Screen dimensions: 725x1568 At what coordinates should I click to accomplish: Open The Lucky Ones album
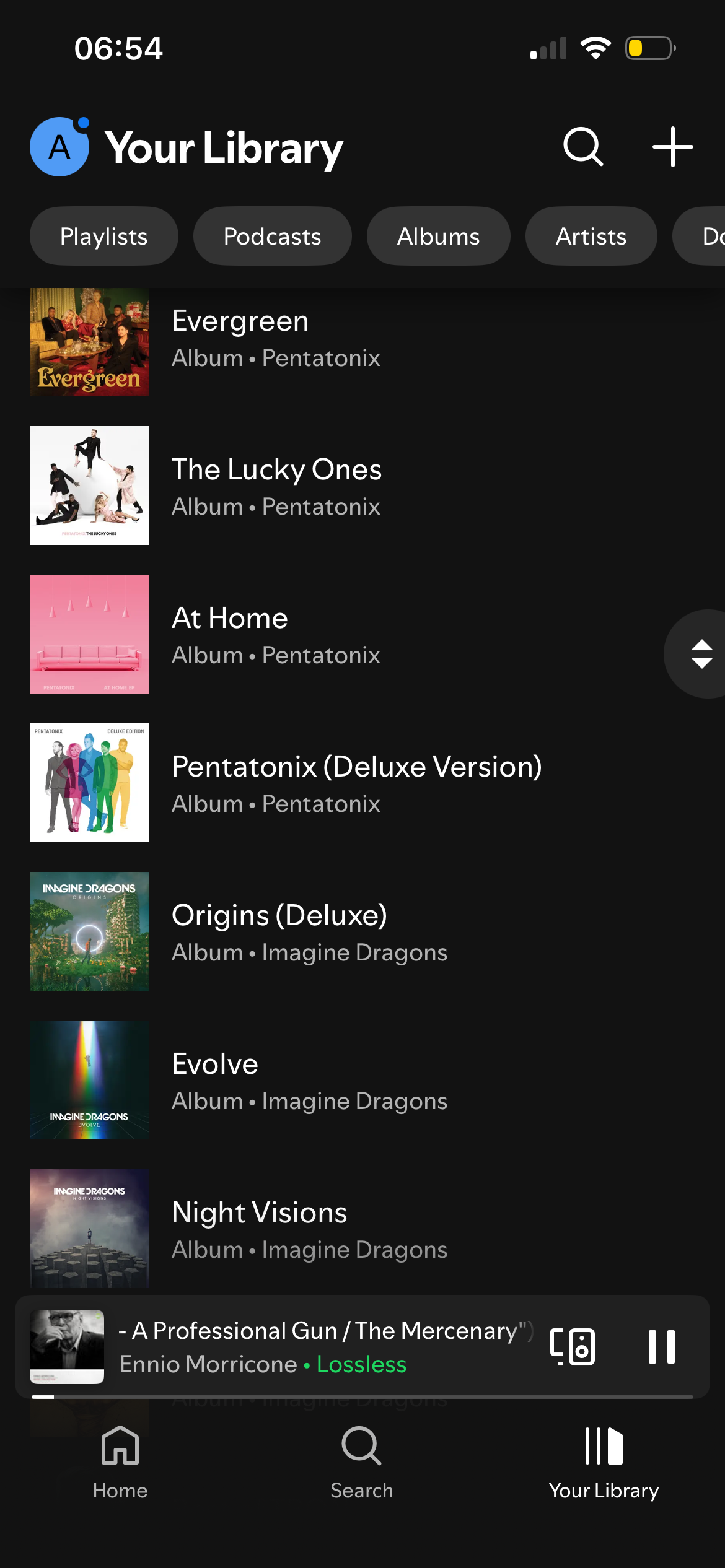pyautogui.click(x=276, y=486)
